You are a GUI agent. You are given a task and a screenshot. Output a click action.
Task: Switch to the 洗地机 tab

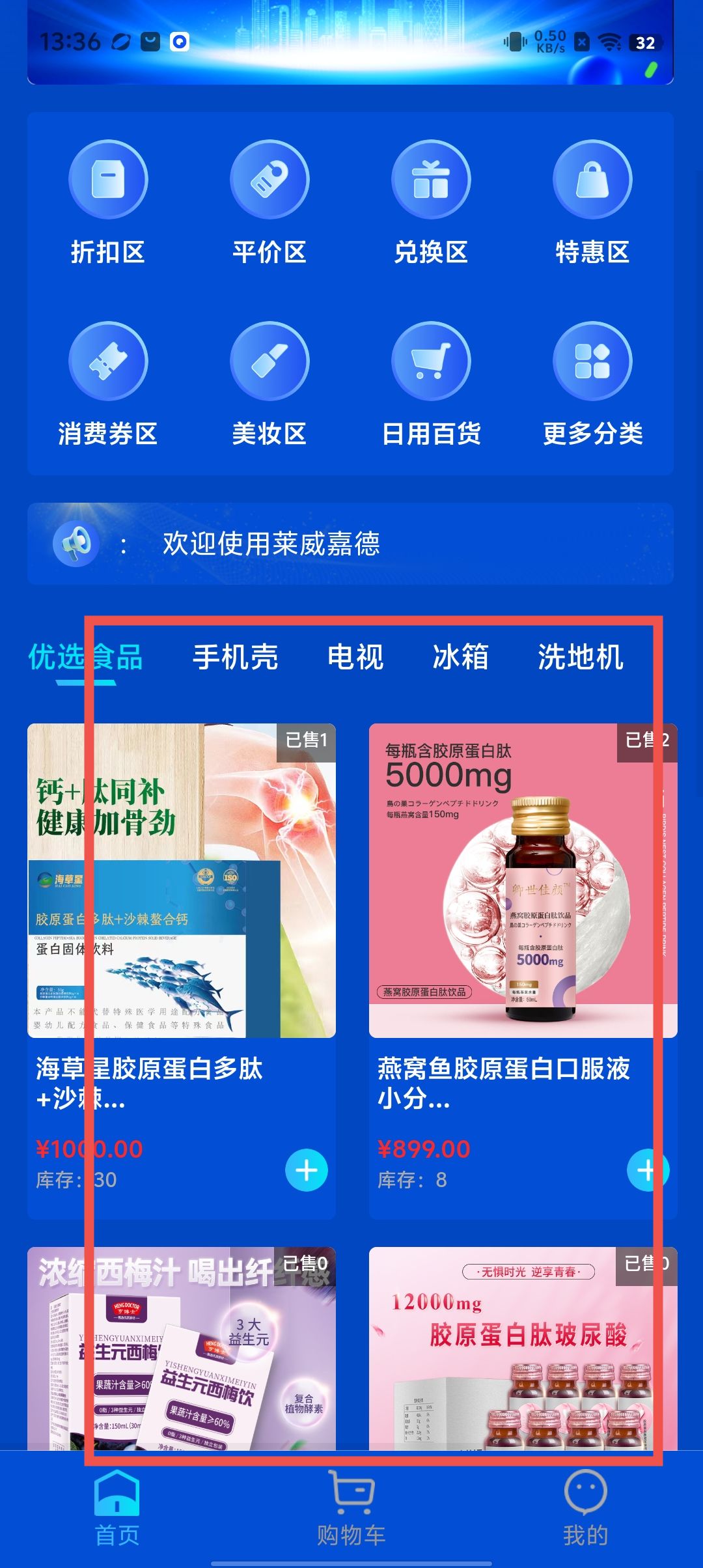tap(581, 657)
